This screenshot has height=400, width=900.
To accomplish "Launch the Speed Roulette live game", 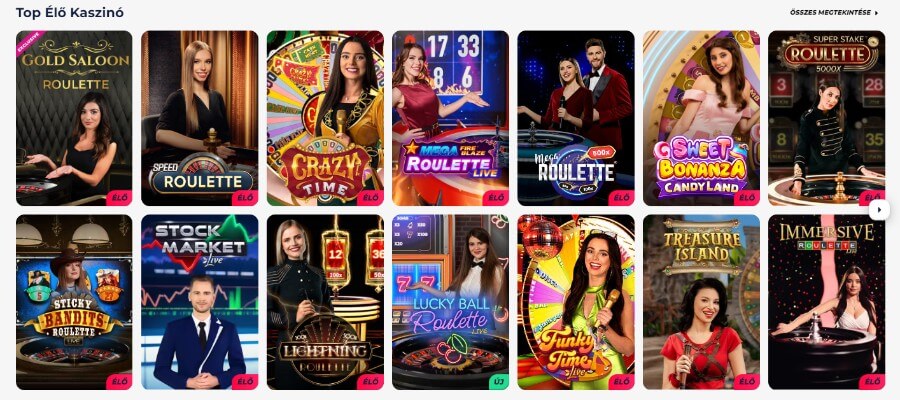I will point(199,118).
